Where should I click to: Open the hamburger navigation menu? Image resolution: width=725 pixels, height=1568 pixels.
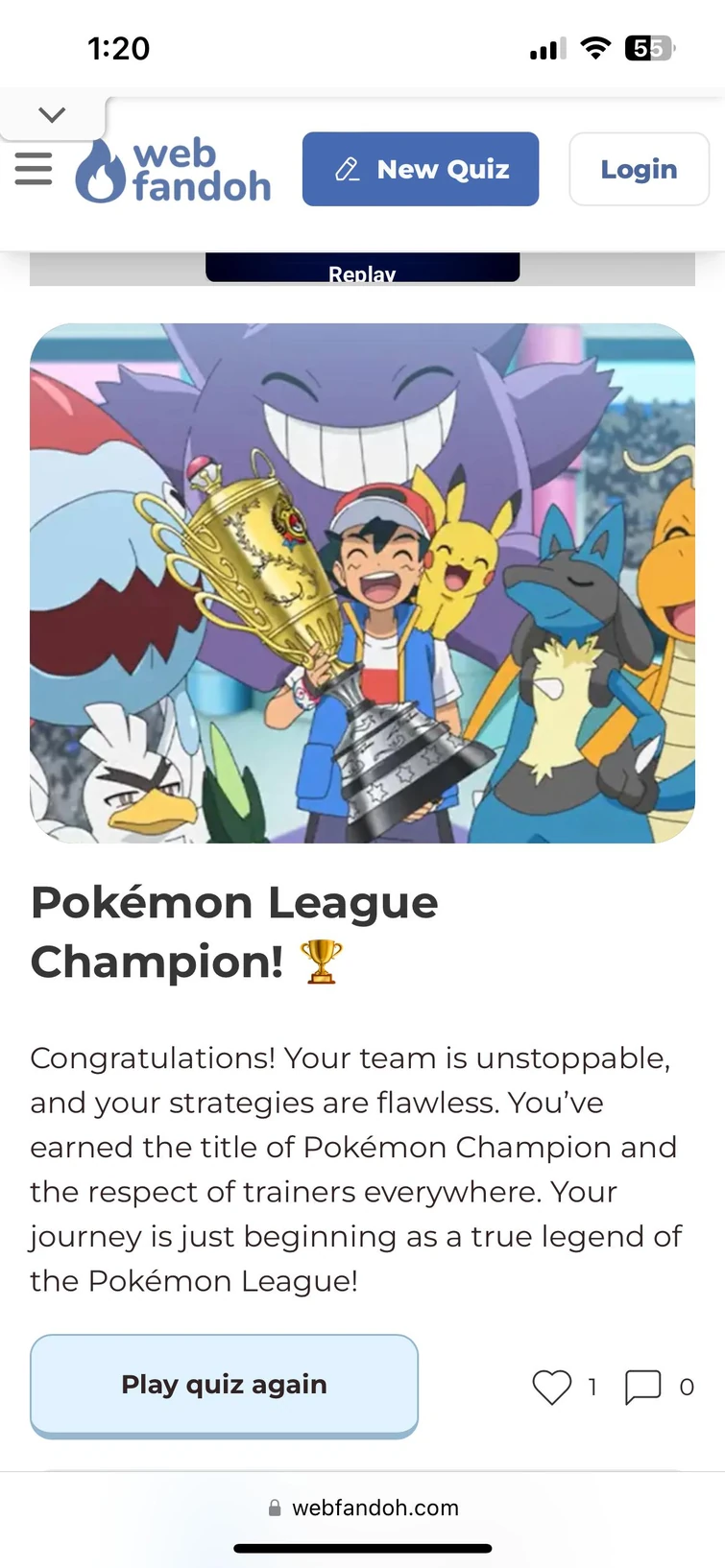click(x=34, y=169)
